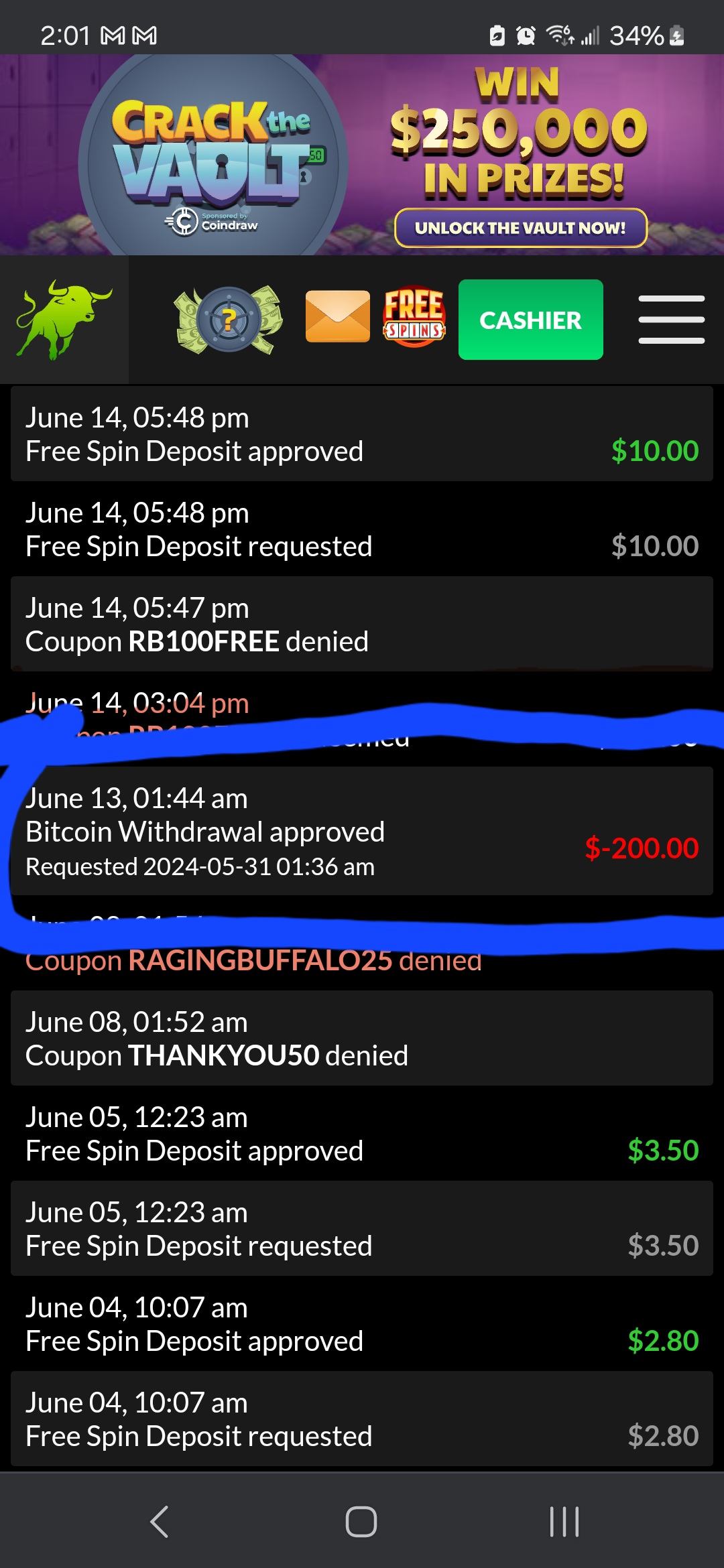The image size is (724, 1568).
Task: Go back with the system back button
Action: (x=160, y=1521)
